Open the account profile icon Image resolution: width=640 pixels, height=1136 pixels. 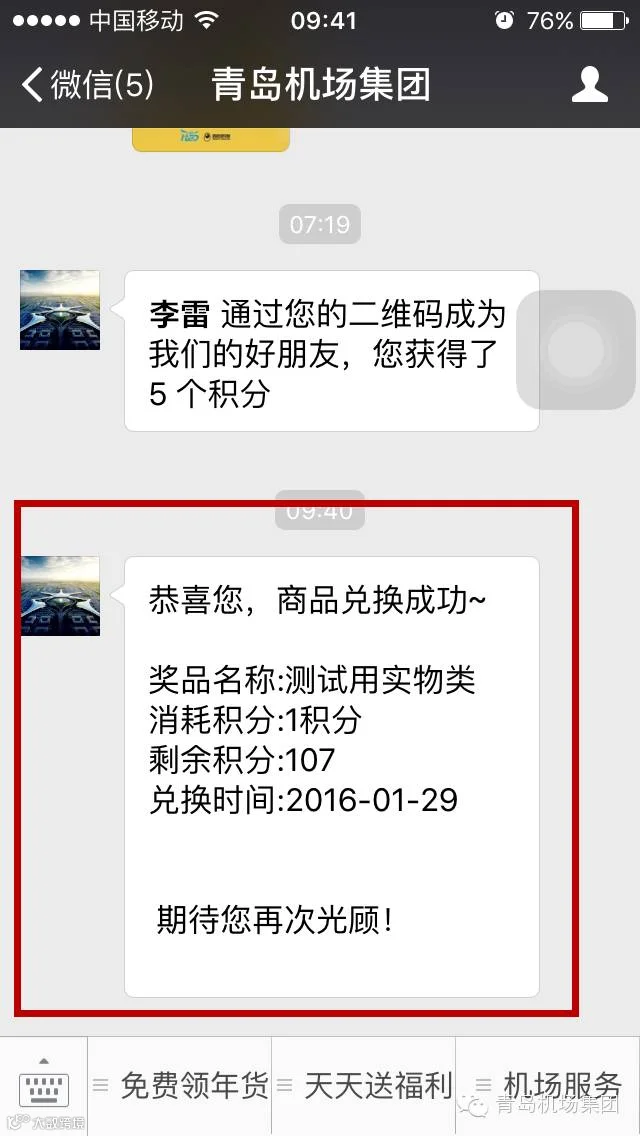pyautogui.click(x=589, y=84)
